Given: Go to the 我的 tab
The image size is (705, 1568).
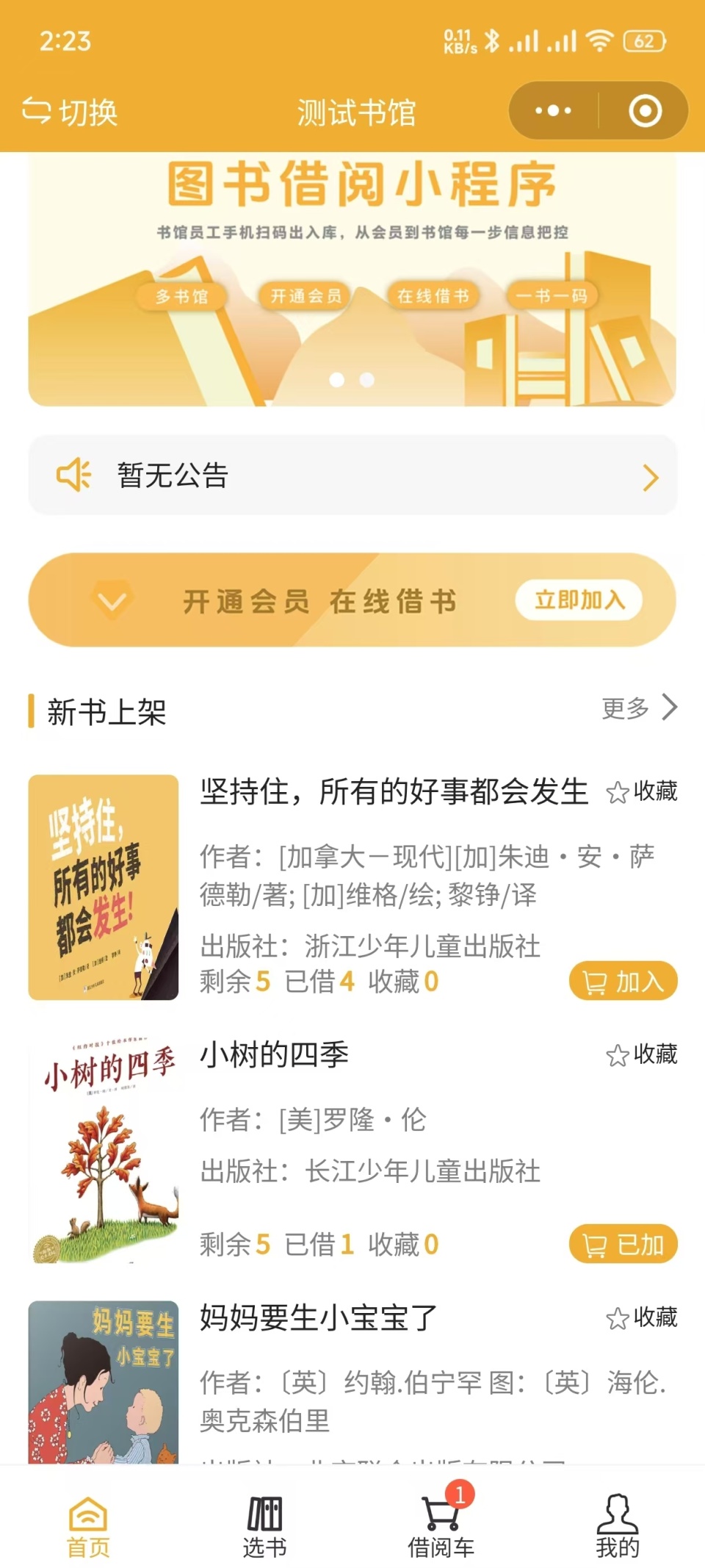Looking at the screenshot, I should point(617,1527).
